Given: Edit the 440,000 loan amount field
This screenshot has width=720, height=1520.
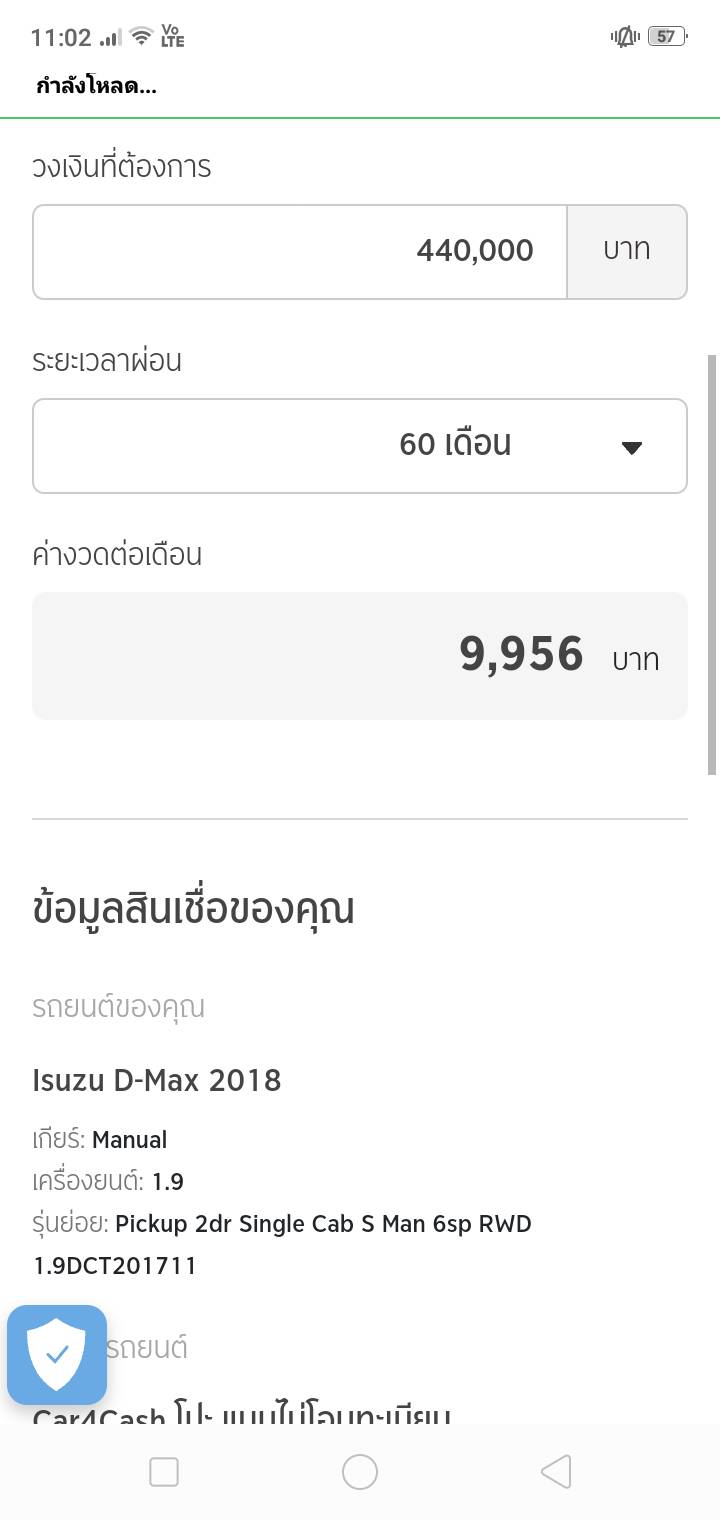Looking at the screenshot, I should (x=300, y=252).
